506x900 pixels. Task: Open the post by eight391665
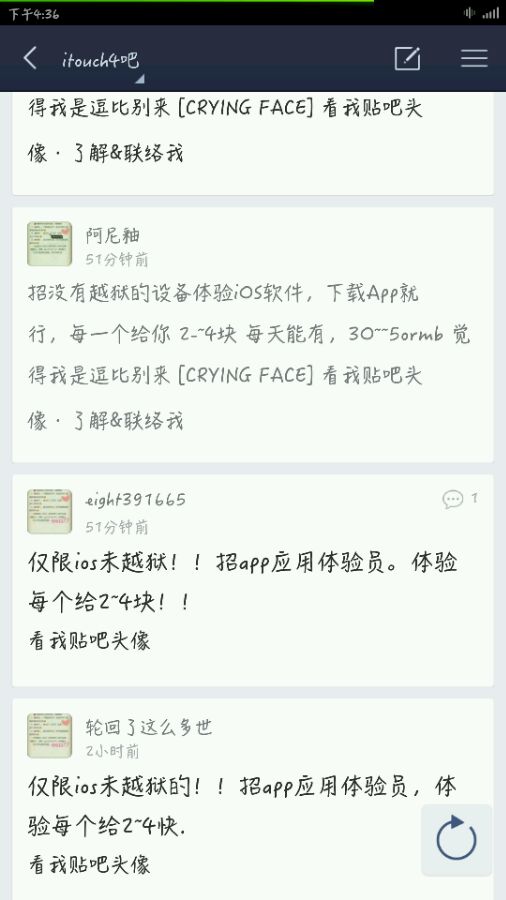252,580
